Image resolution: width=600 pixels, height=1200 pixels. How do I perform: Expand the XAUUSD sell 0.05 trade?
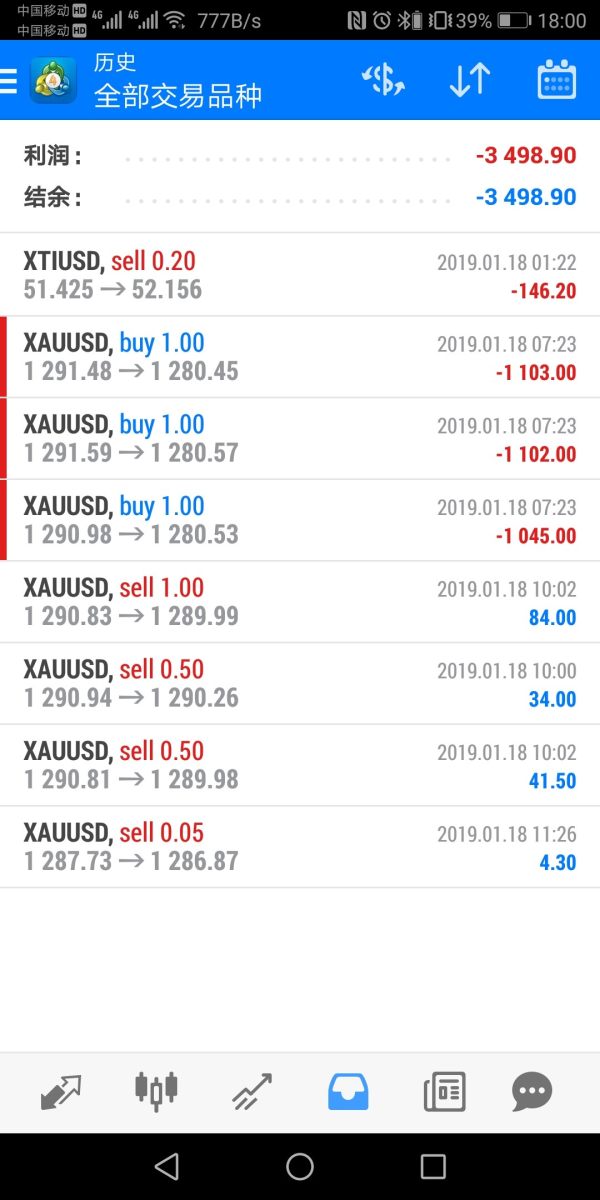pyautogui.click(x=300, y=847)
